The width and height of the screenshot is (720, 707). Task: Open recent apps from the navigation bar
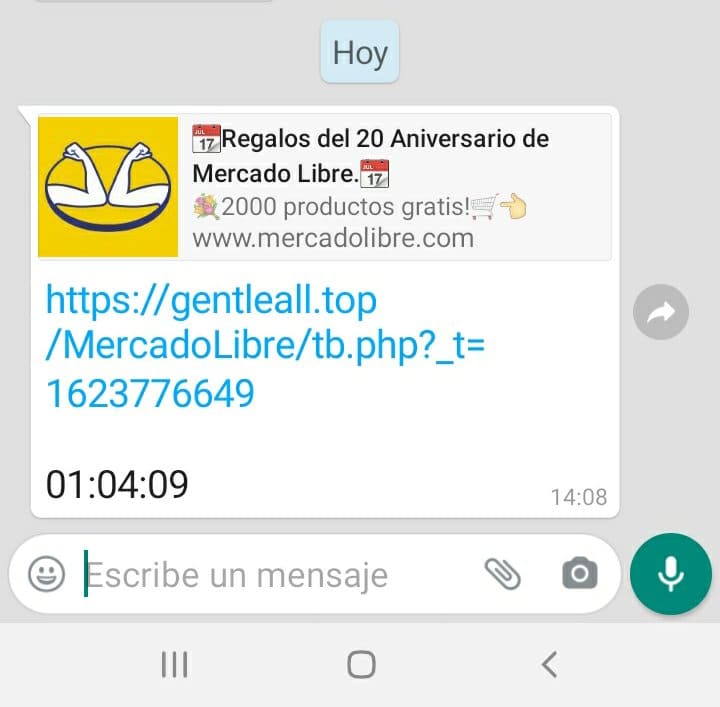175,663
